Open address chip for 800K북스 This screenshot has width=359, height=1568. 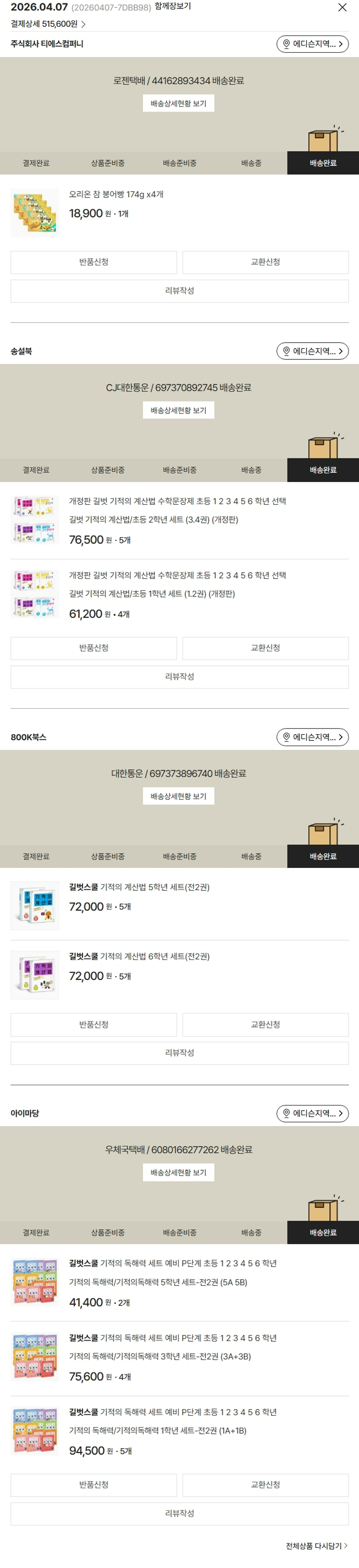click(x=312, y=737)
